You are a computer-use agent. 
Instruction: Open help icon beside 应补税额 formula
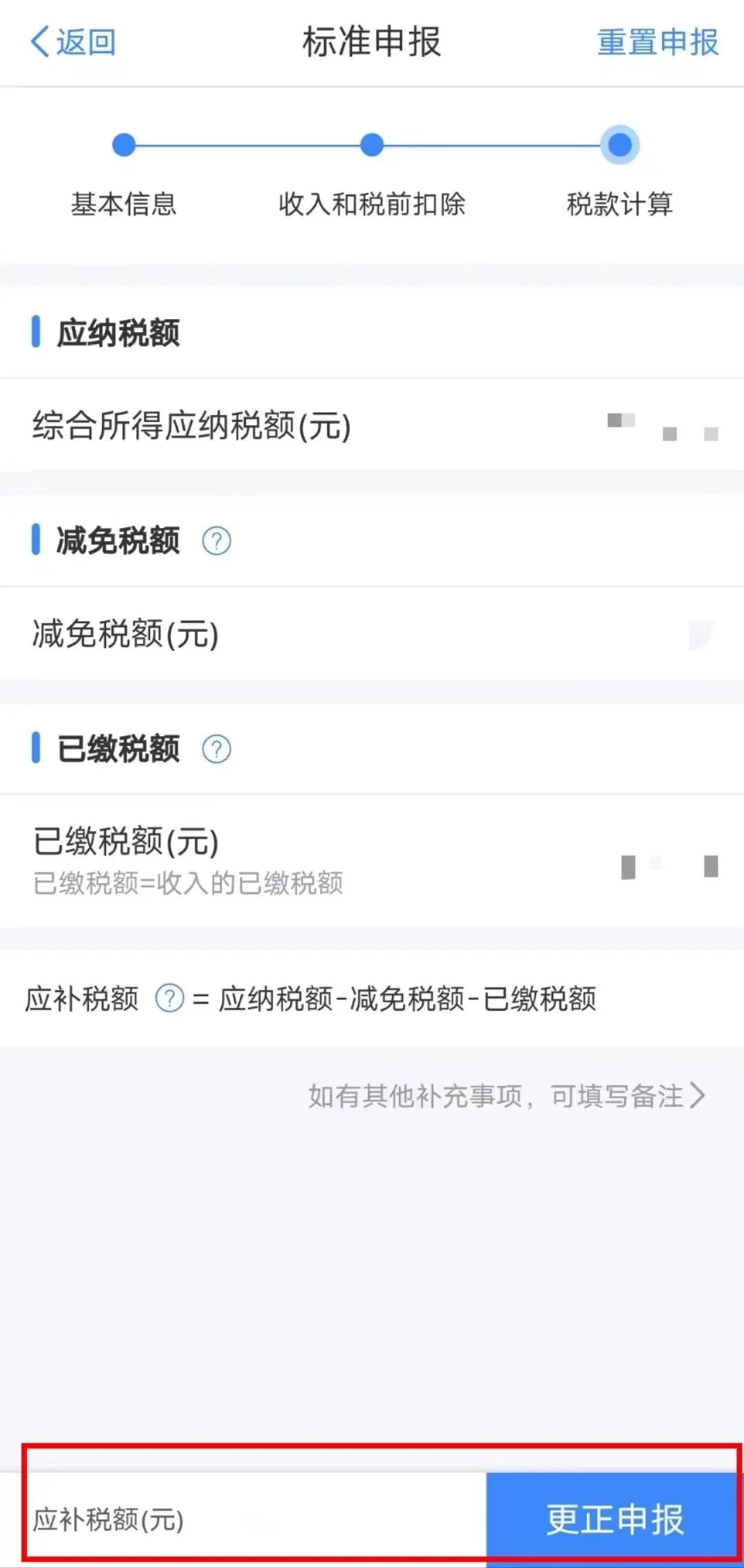(169, 998)
